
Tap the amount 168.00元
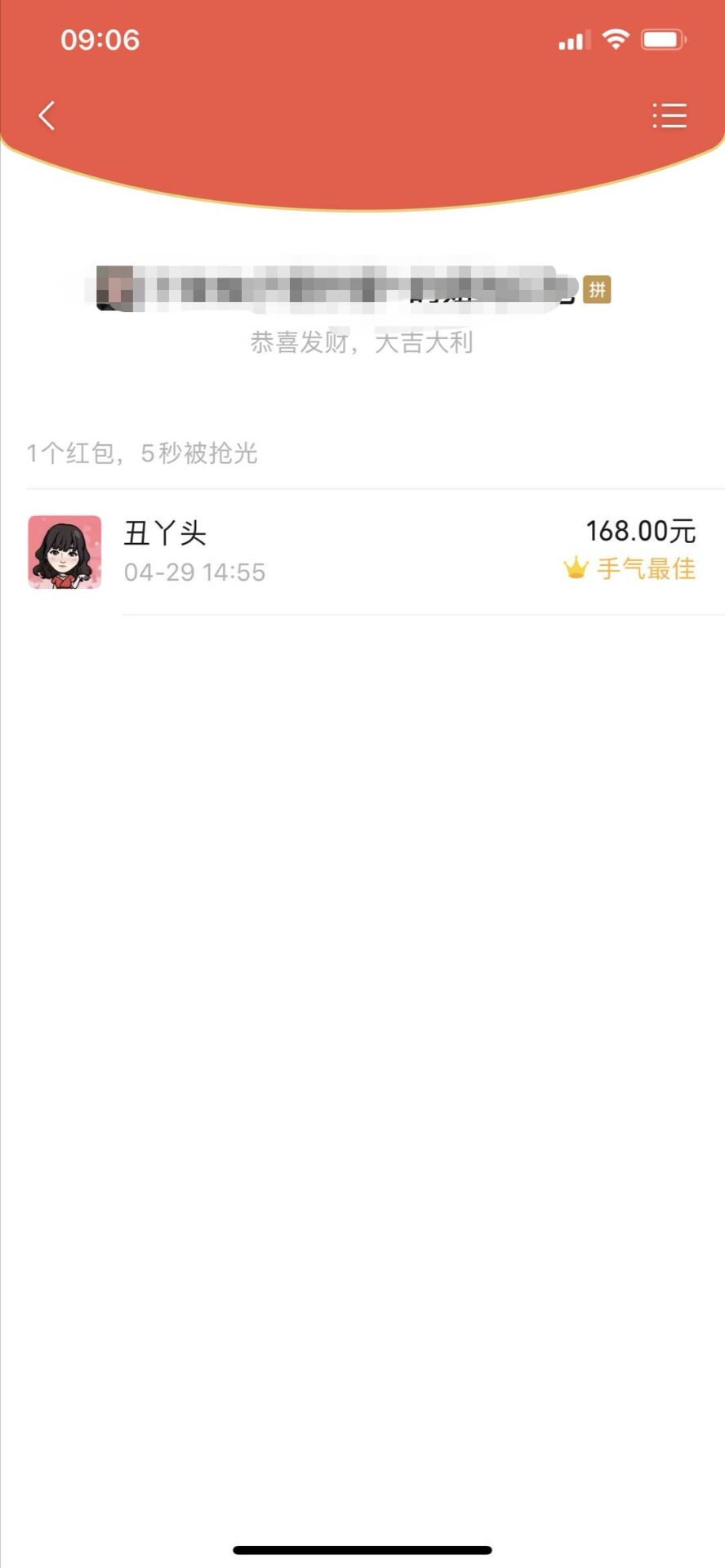coord(640,531)
